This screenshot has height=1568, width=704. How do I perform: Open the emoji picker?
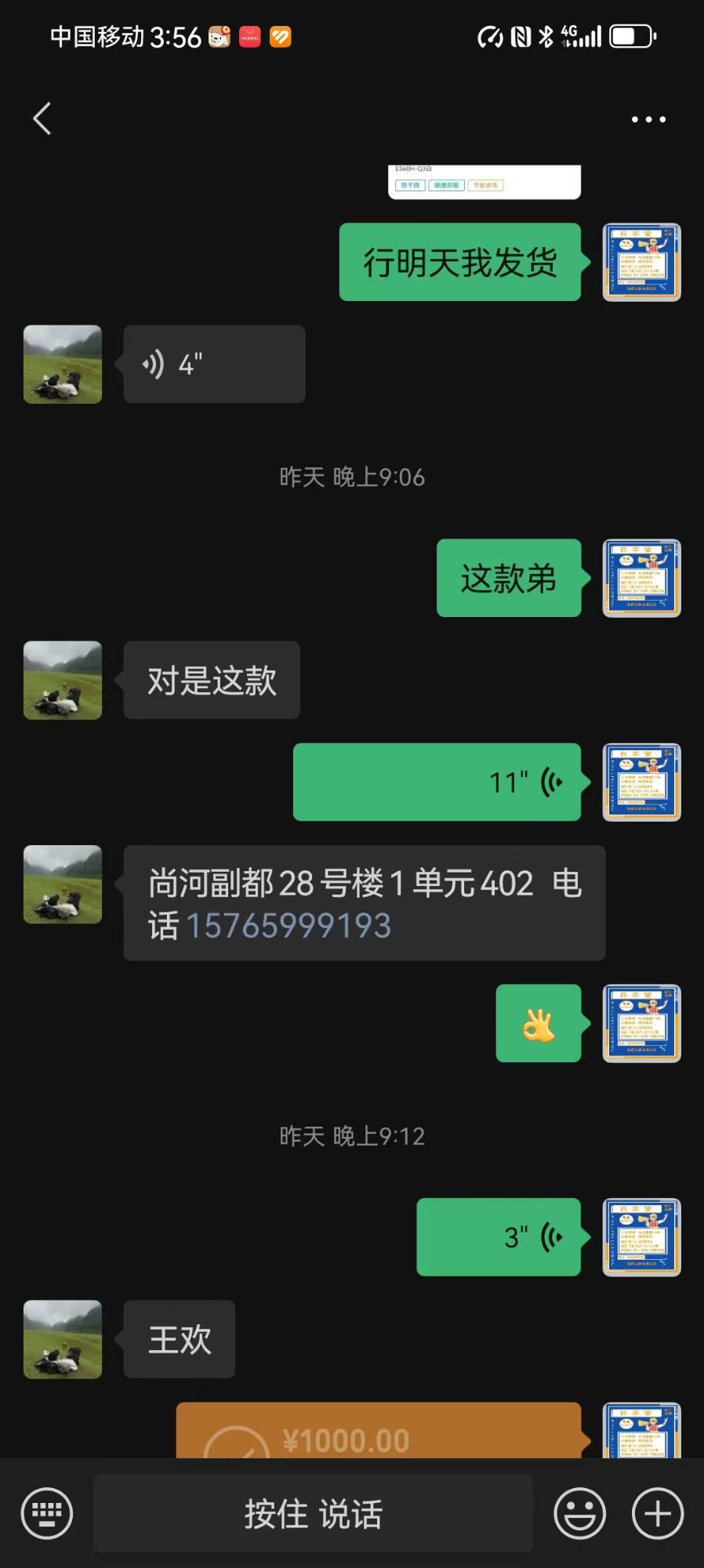tap(579, 1513)
